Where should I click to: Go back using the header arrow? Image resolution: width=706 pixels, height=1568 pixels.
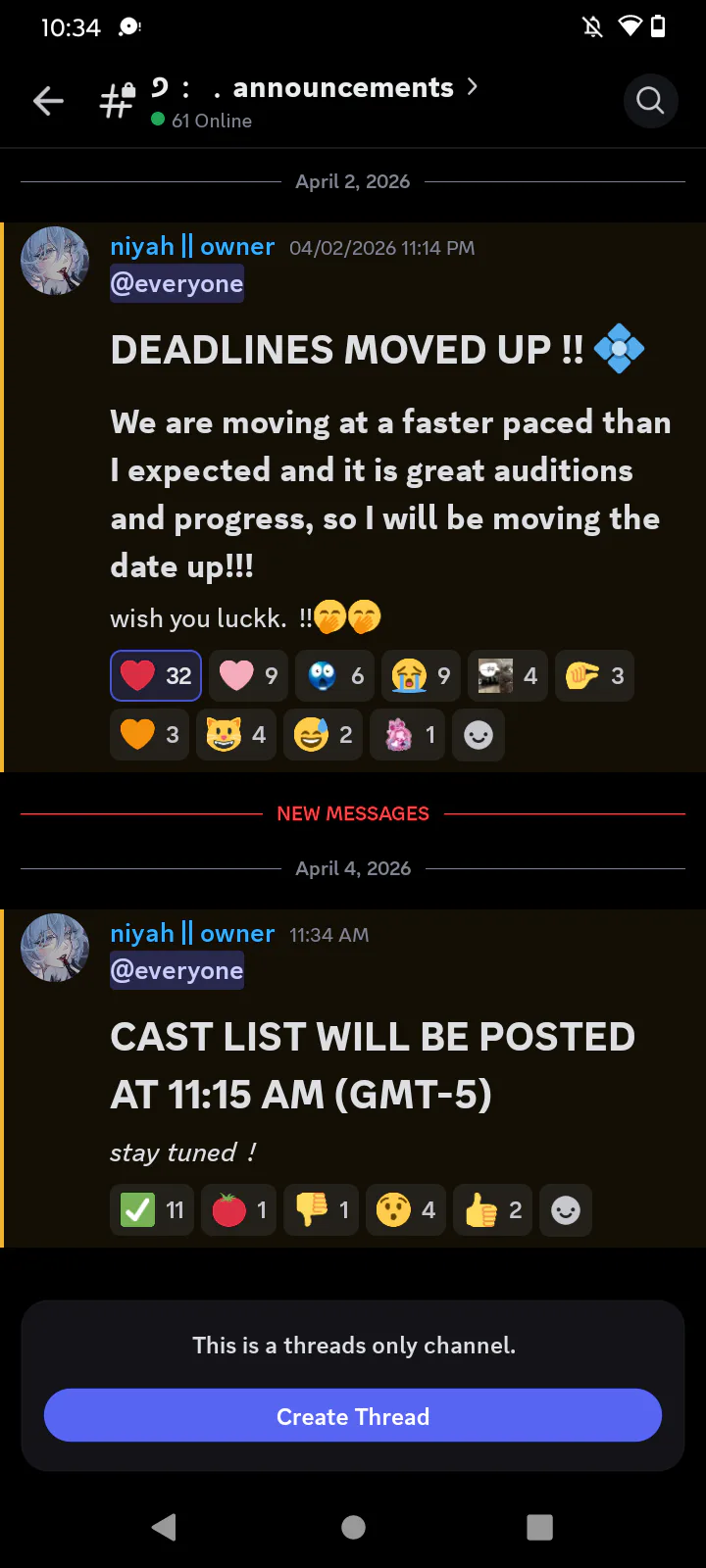pos(48,101)
